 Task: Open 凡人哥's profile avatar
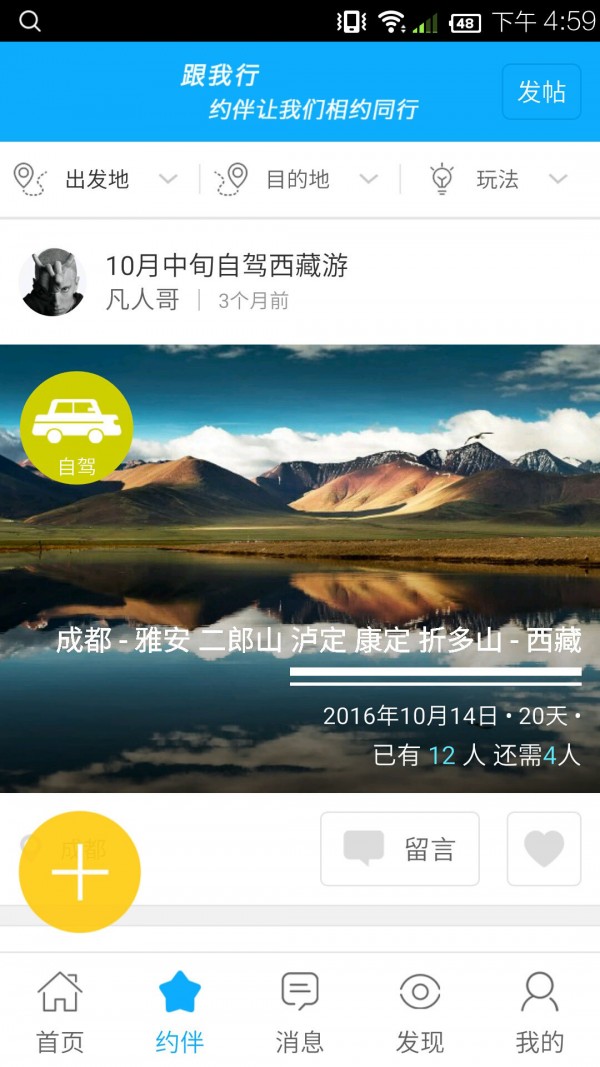point(52,282)
